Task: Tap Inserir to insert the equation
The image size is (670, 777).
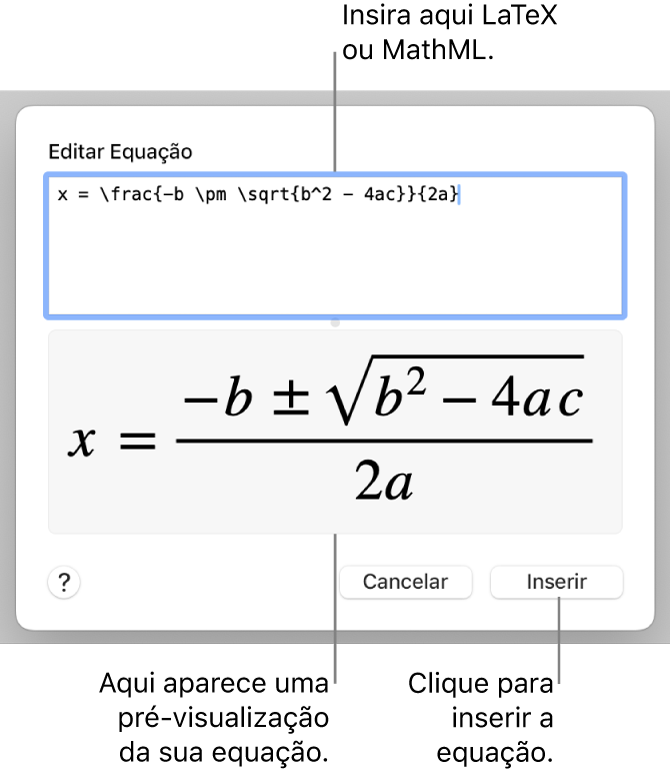Action: [556, 582]
